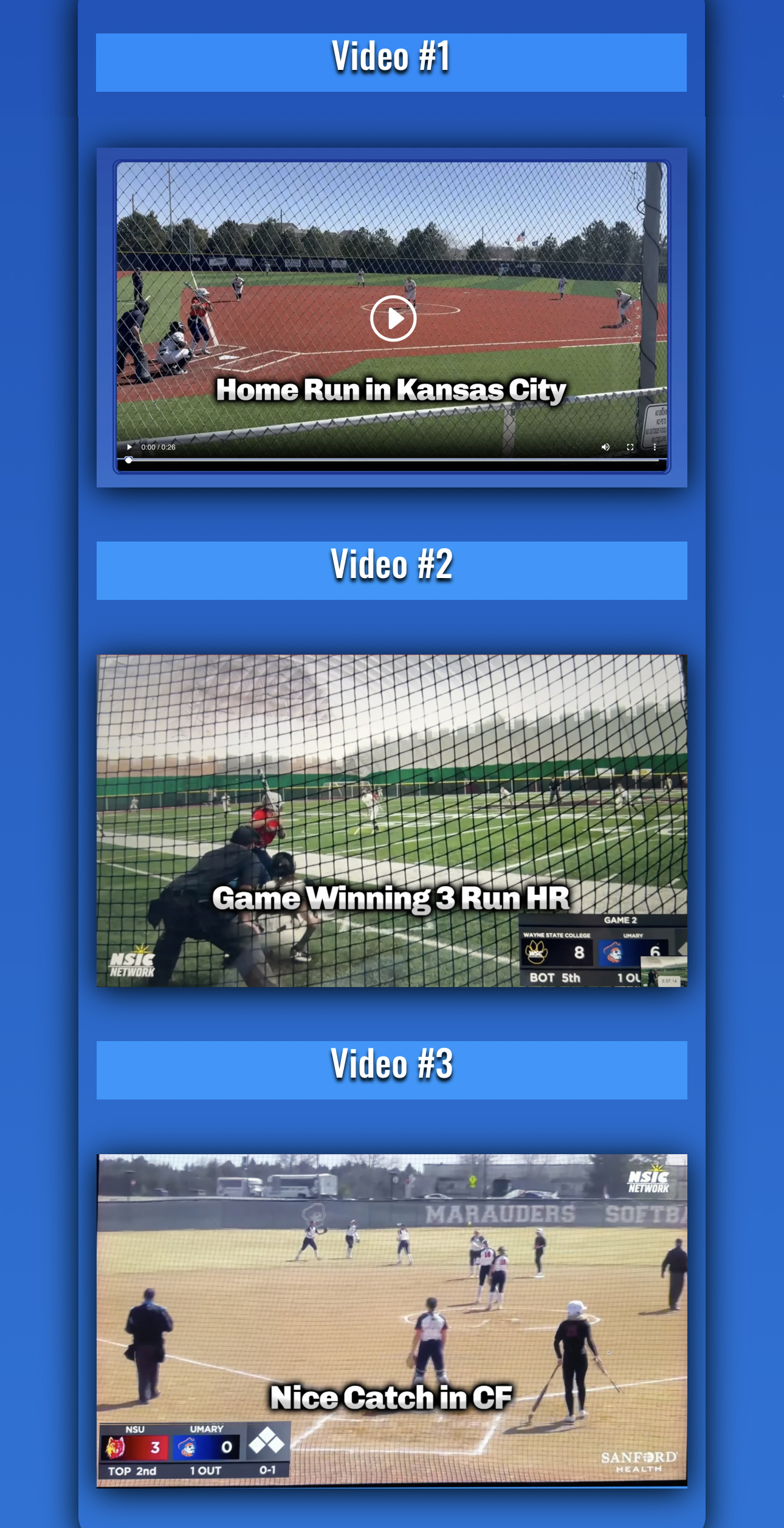This screenshot has height=1528, width=784.
Task: Enter fullscreen on the first video
Action: tap(630, 447)
